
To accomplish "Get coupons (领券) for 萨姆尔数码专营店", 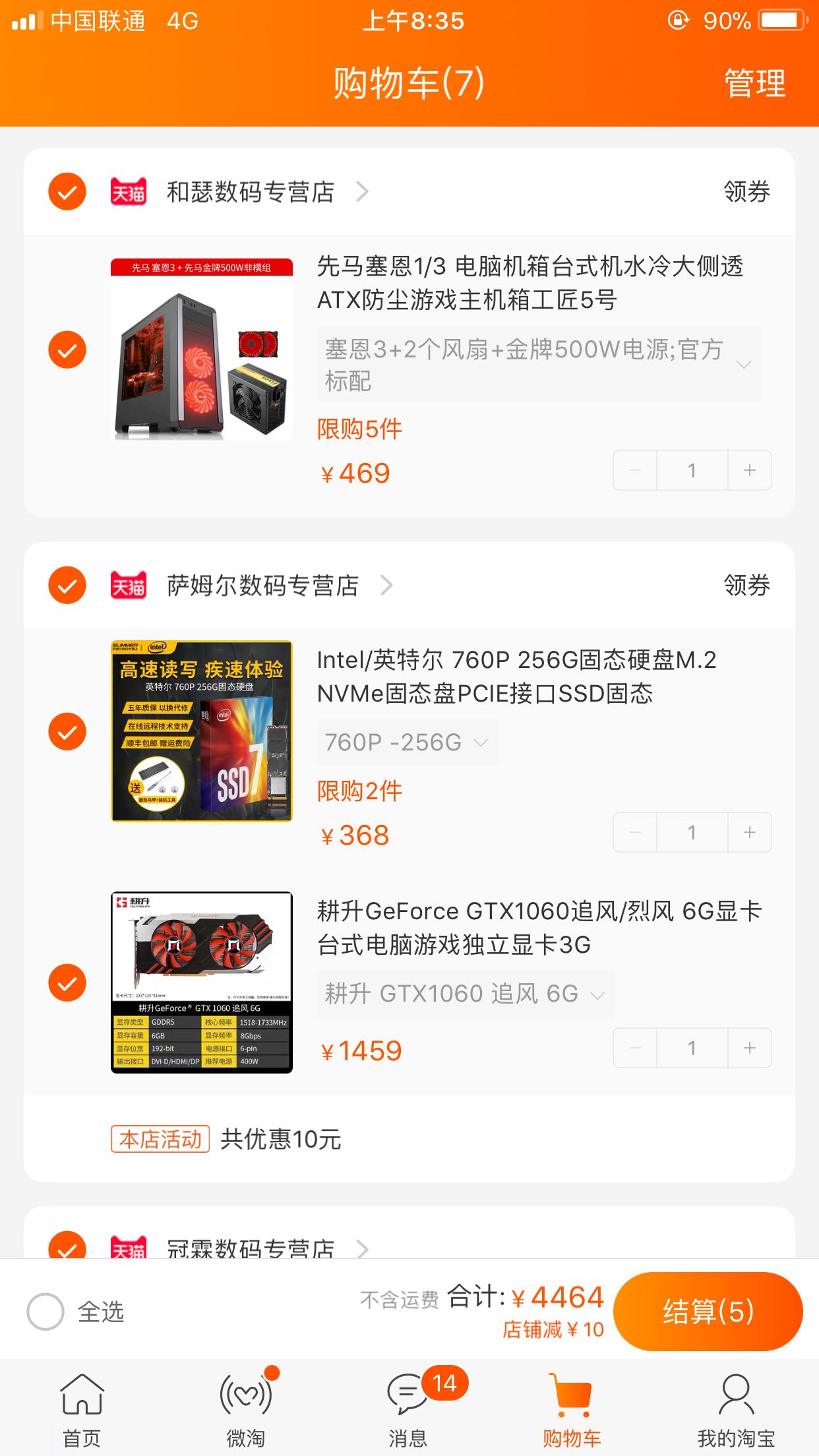I will pyautogui.click(x=746, y=586).
